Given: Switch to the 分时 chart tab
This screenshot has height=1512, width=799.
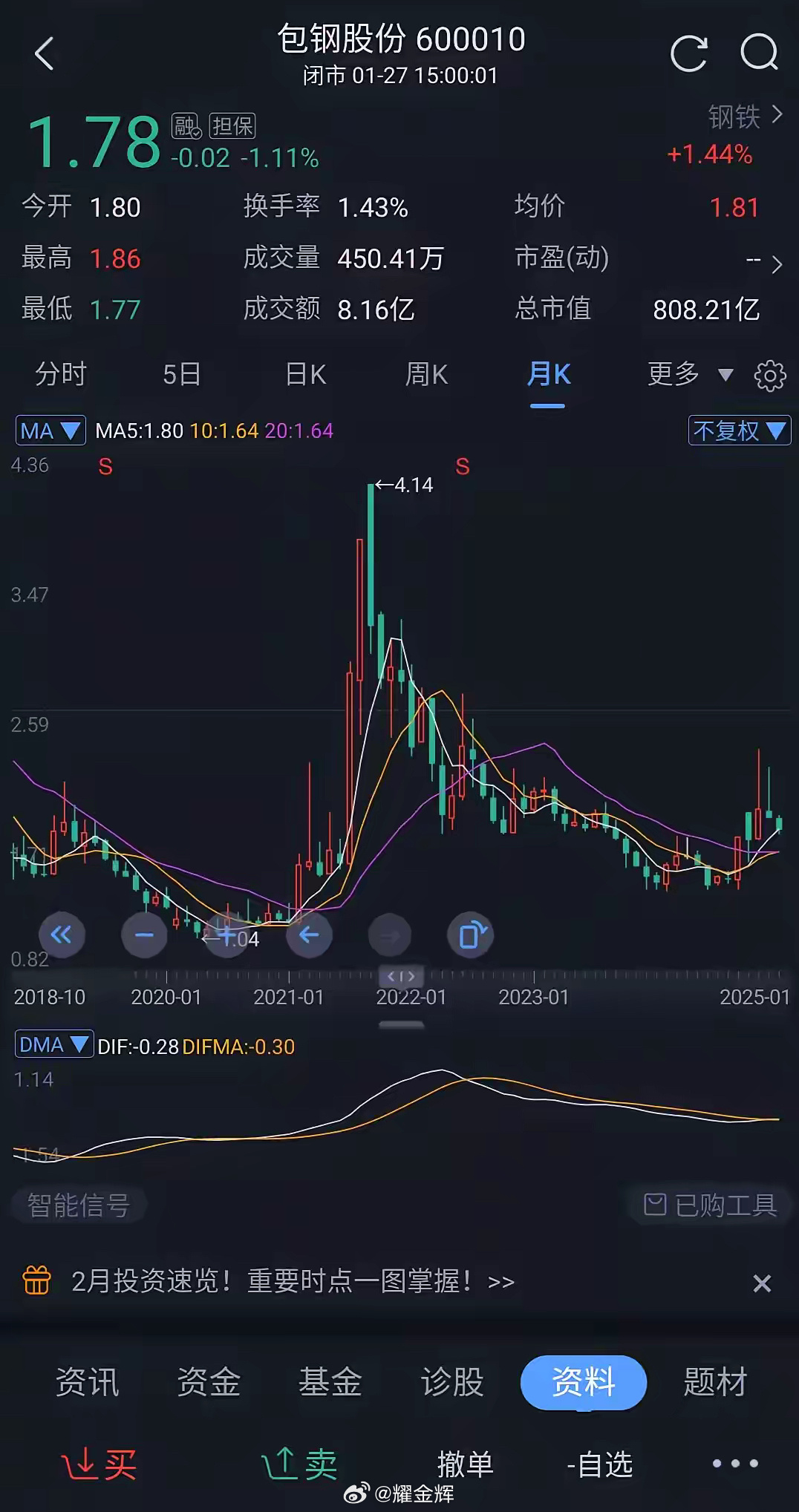Looking at the screenshot, I should pyautogui.click(x=61, y=374).
